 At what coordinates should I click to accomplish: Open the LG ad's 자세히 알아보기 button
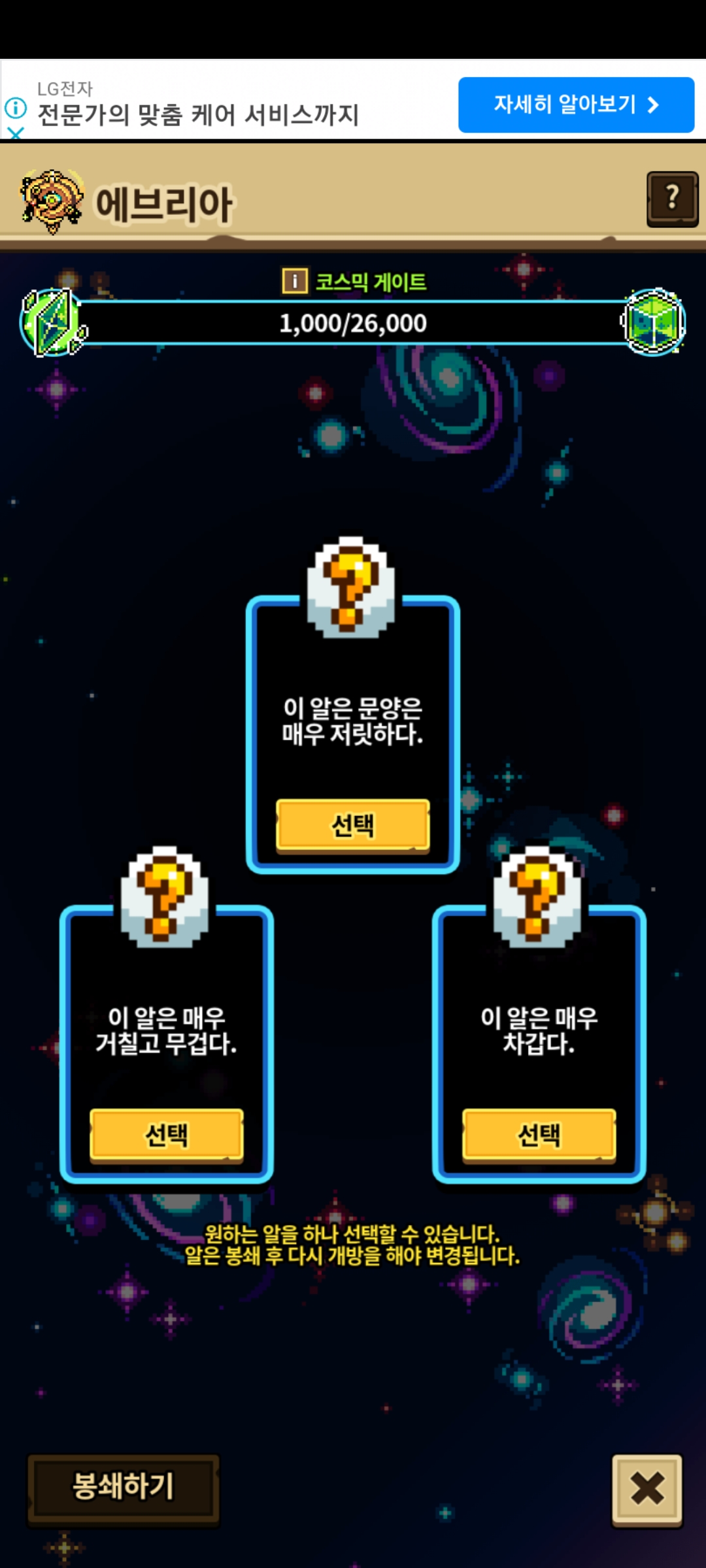(x=575, y=105)
